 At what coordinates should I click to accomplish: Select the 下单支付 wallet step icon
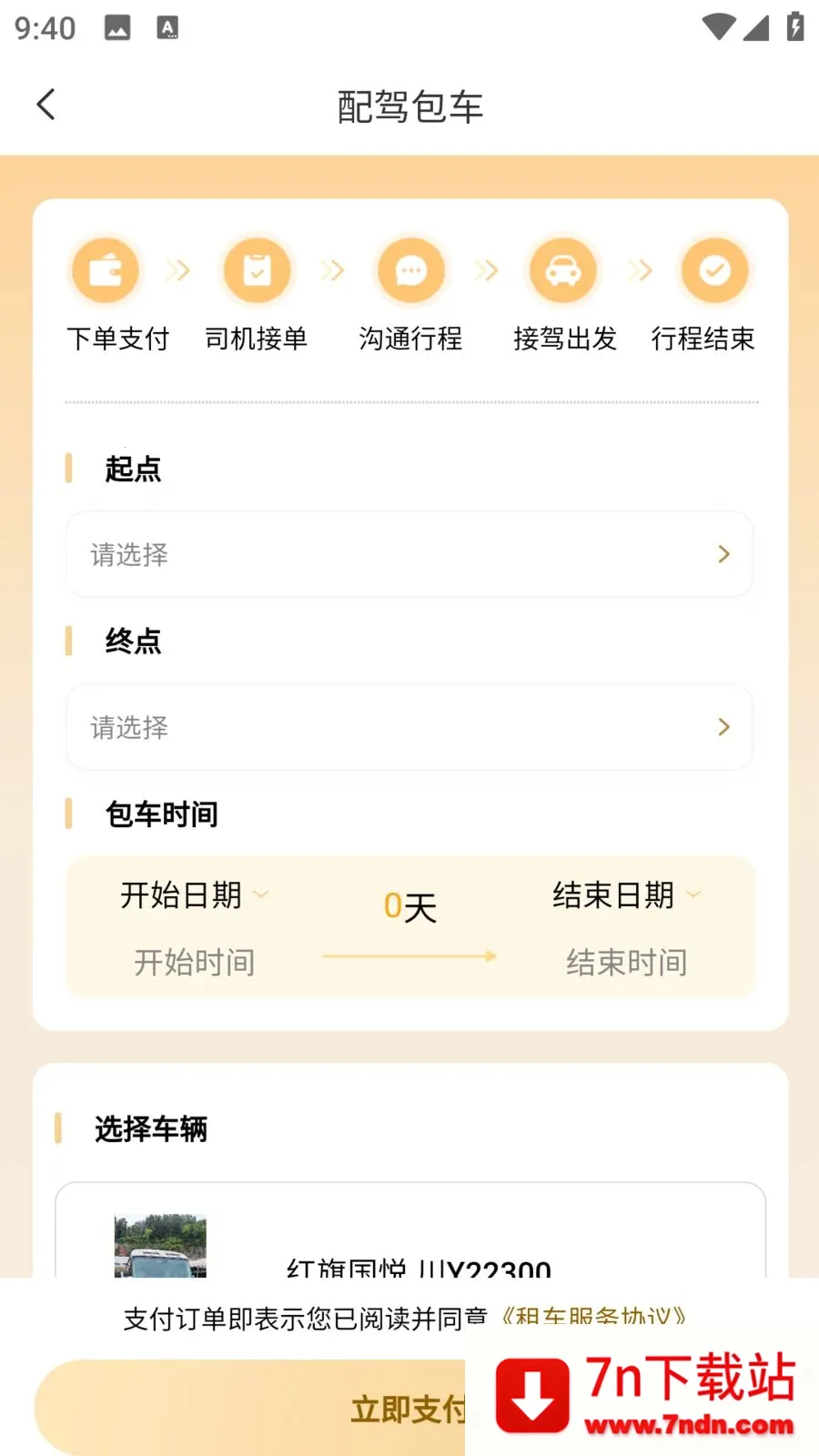coord(105,269)
